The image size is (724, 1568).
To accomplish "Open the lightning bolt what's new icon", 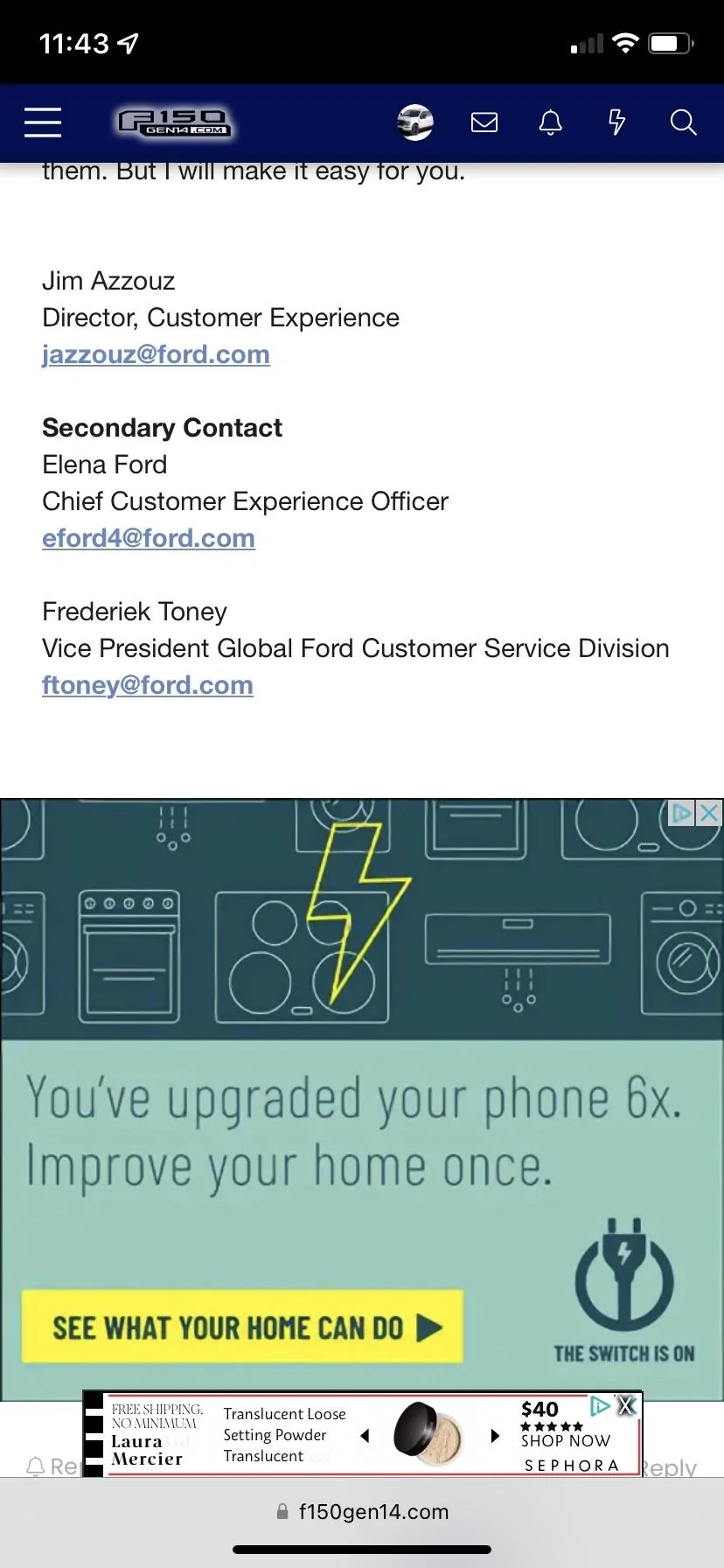I will point(616,122).
